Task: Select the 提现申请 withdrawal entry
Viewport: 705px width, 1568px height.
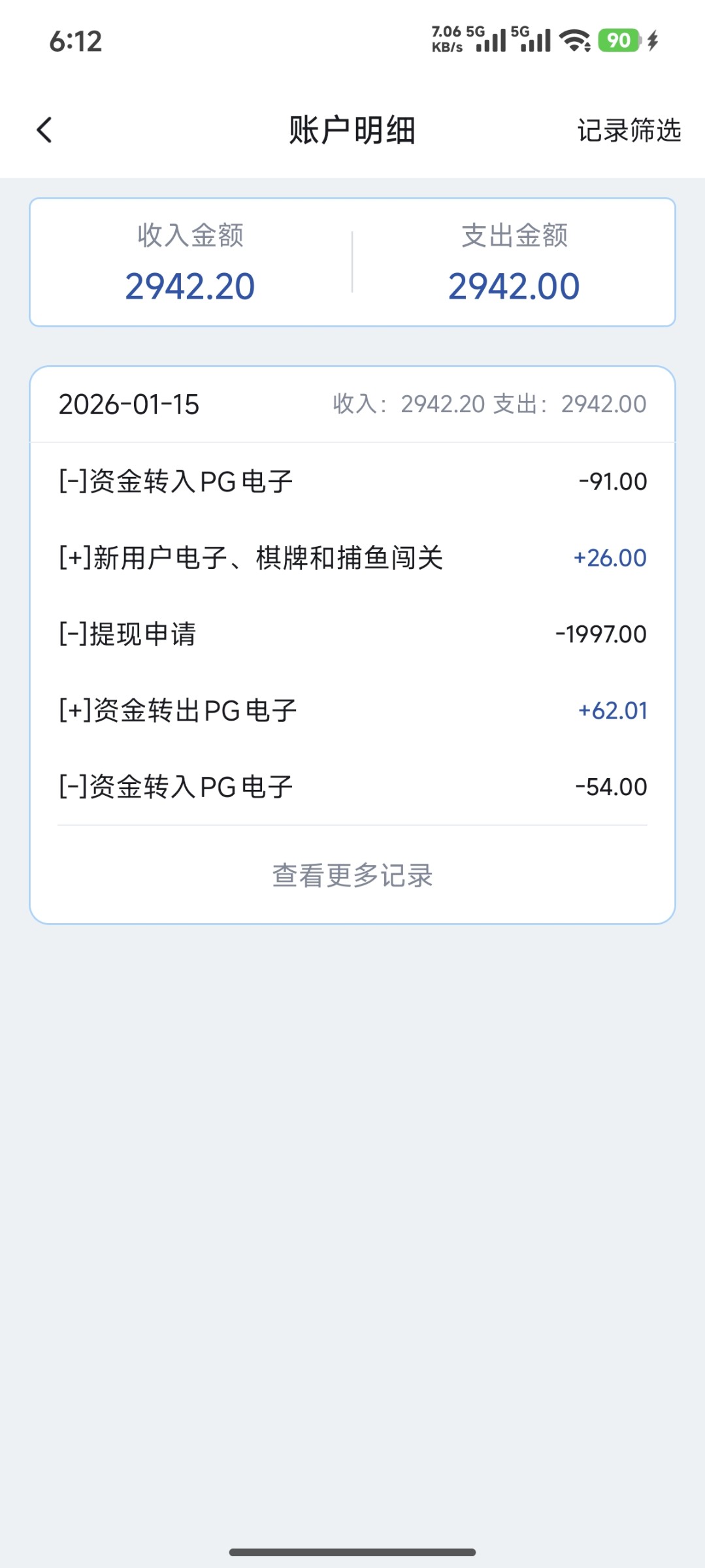Action: coord(352,634)
